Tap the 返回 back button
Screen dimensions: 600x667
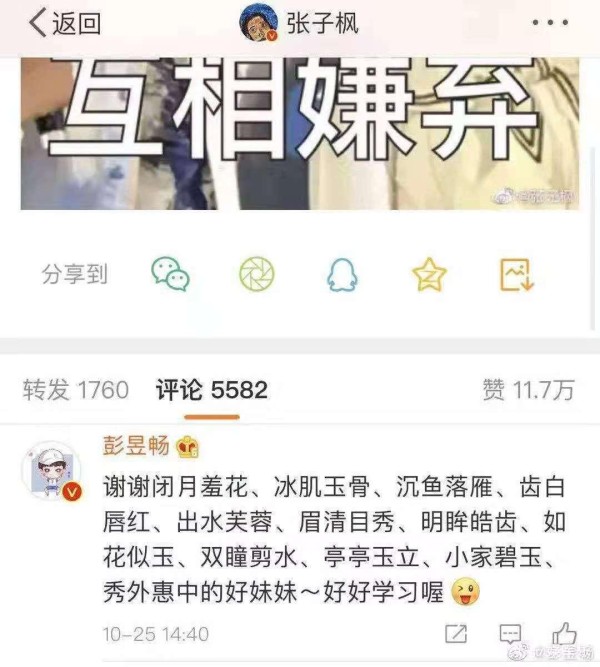click(x=64, y=24)
